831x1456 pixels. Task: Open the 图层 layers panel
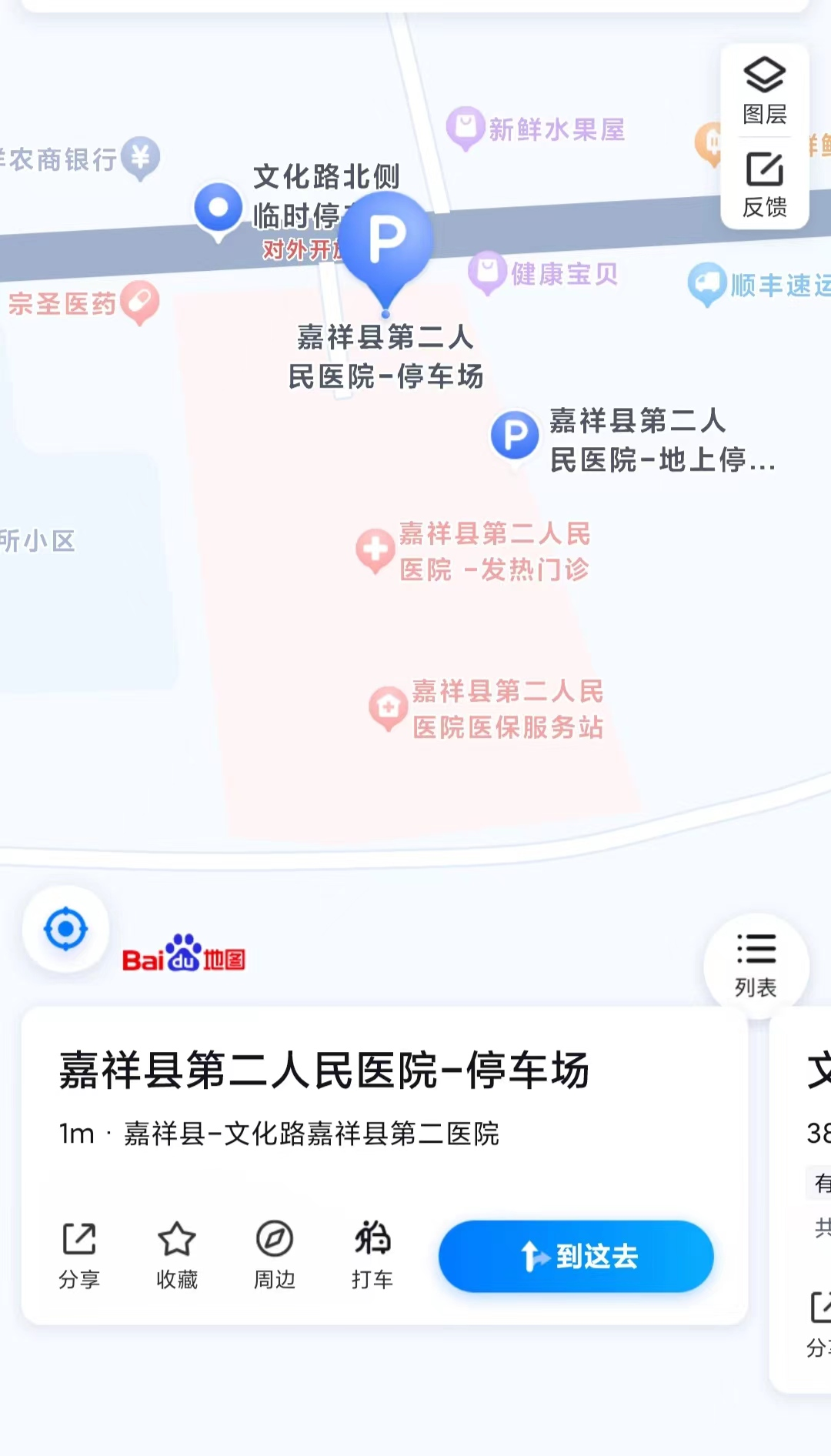[x=764, y=90]
